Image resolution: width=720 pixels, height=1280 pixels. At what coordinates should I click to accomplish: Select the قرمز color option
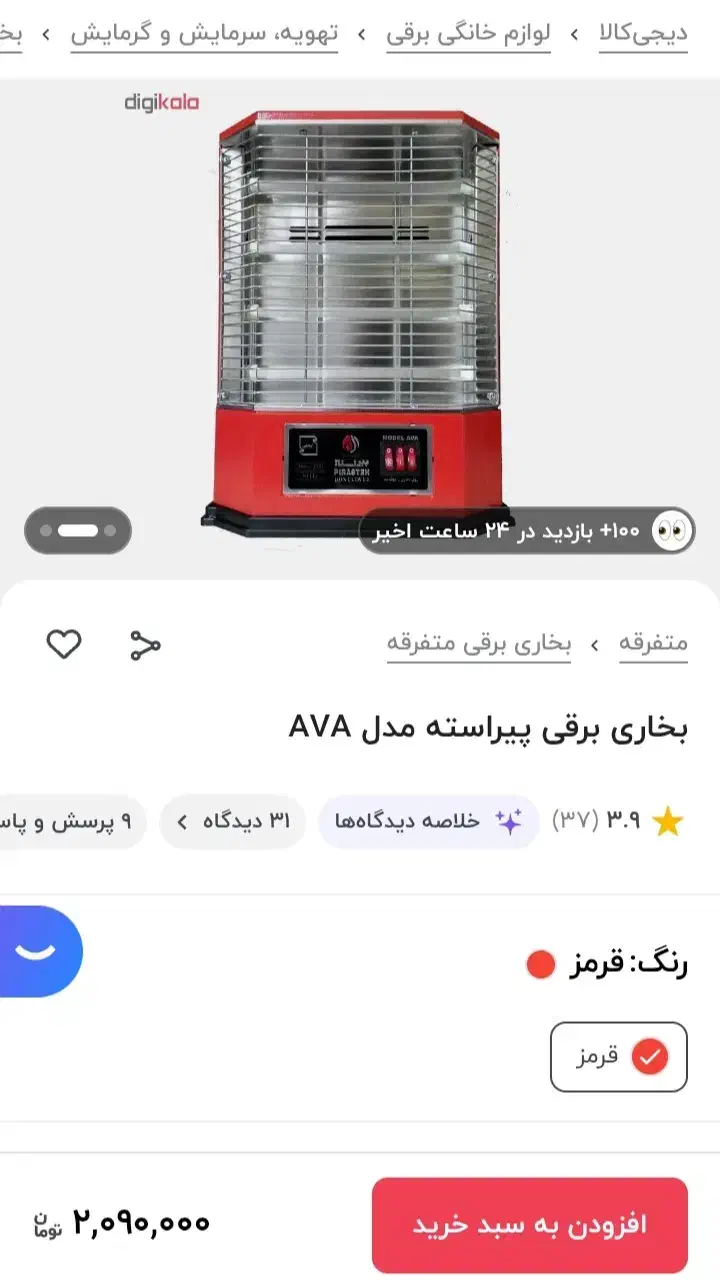(619, 1056)
